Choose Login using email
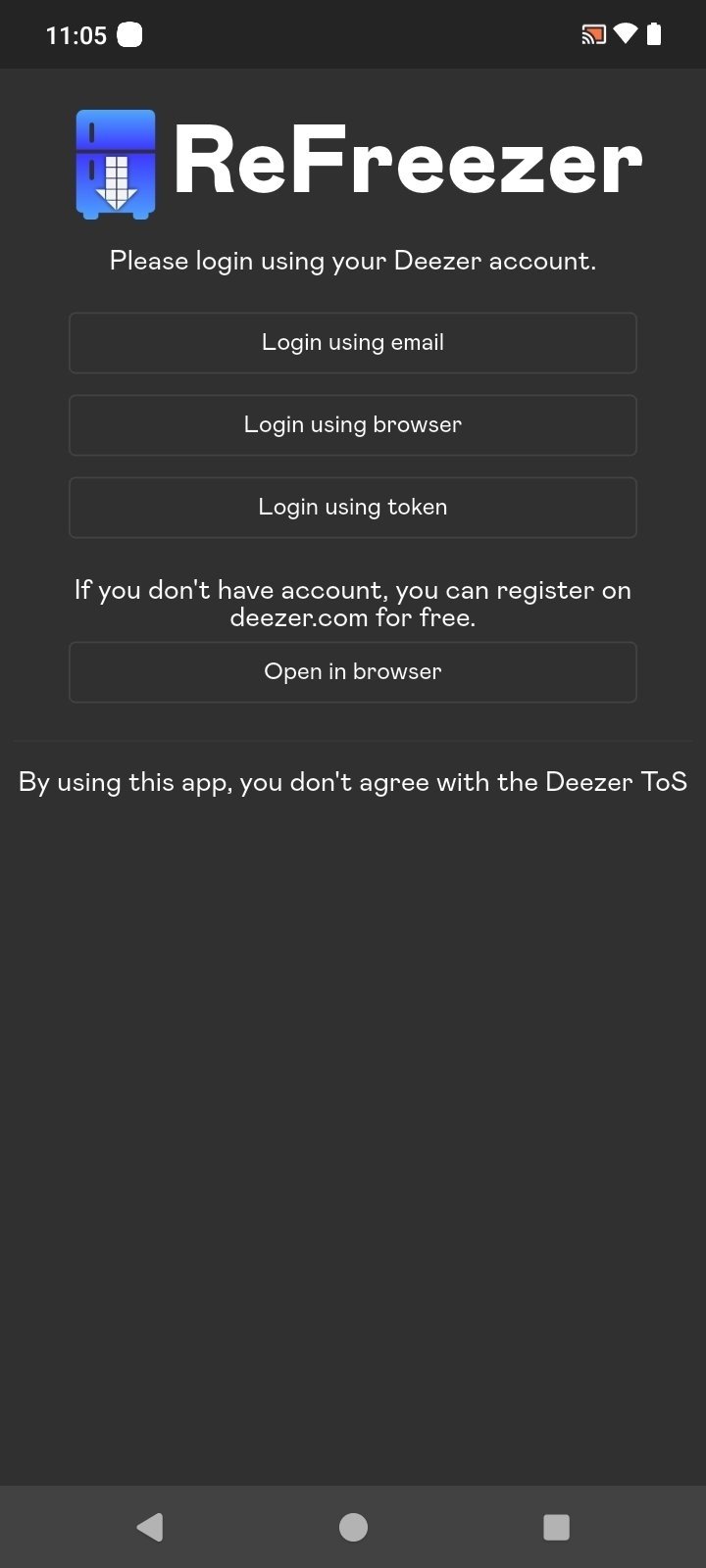This screenshot has height=1568, width=706. [x=353, y=343]
